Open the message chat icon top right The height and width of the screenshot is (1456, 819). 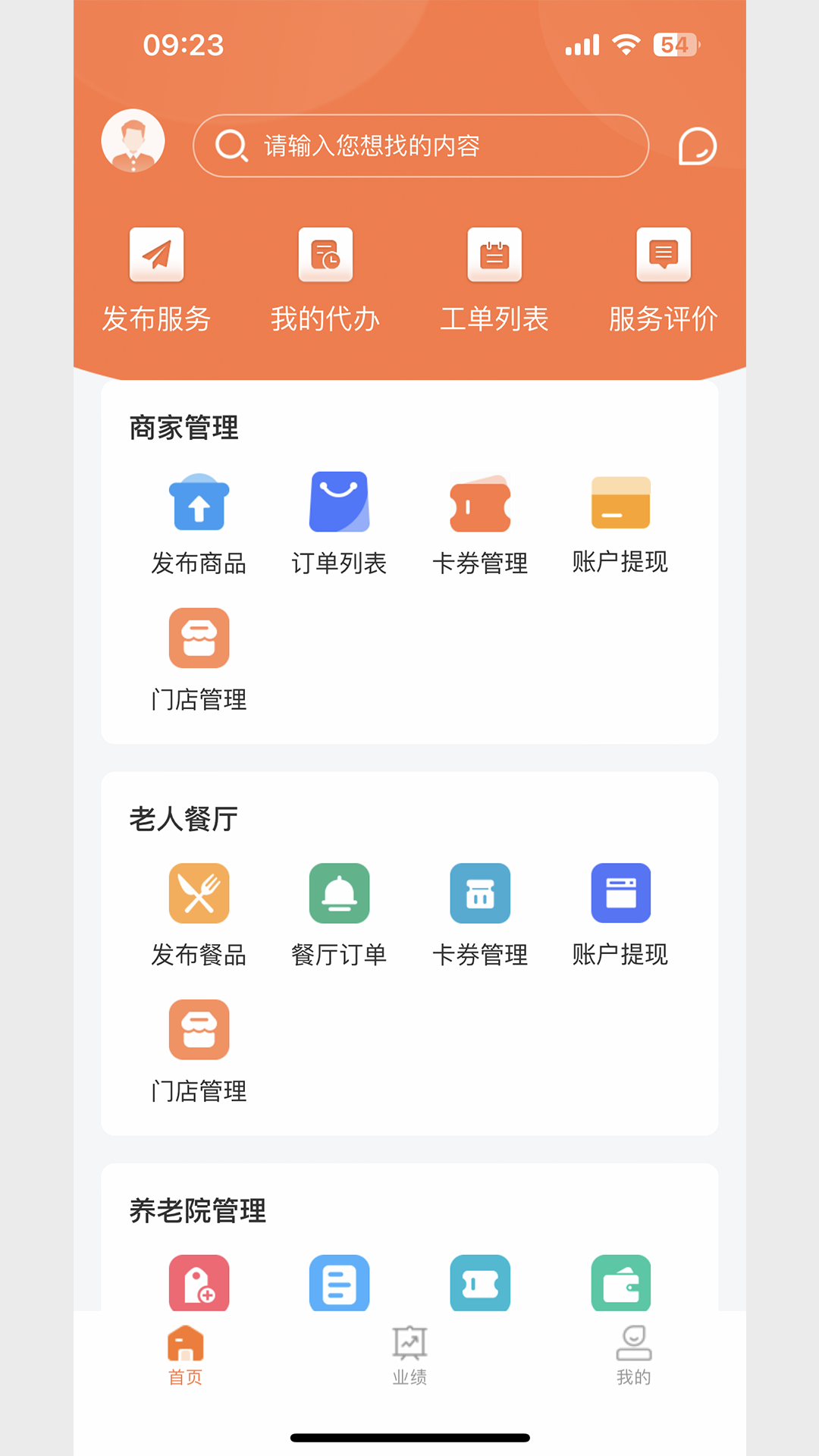[x=697, y=146]
